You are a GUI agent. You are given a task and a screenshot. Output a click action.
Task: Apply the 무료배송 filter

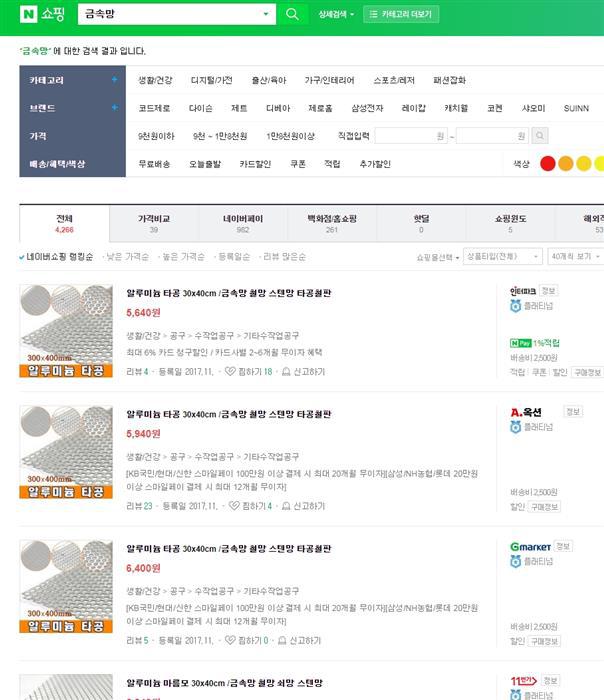click(154, 163)
